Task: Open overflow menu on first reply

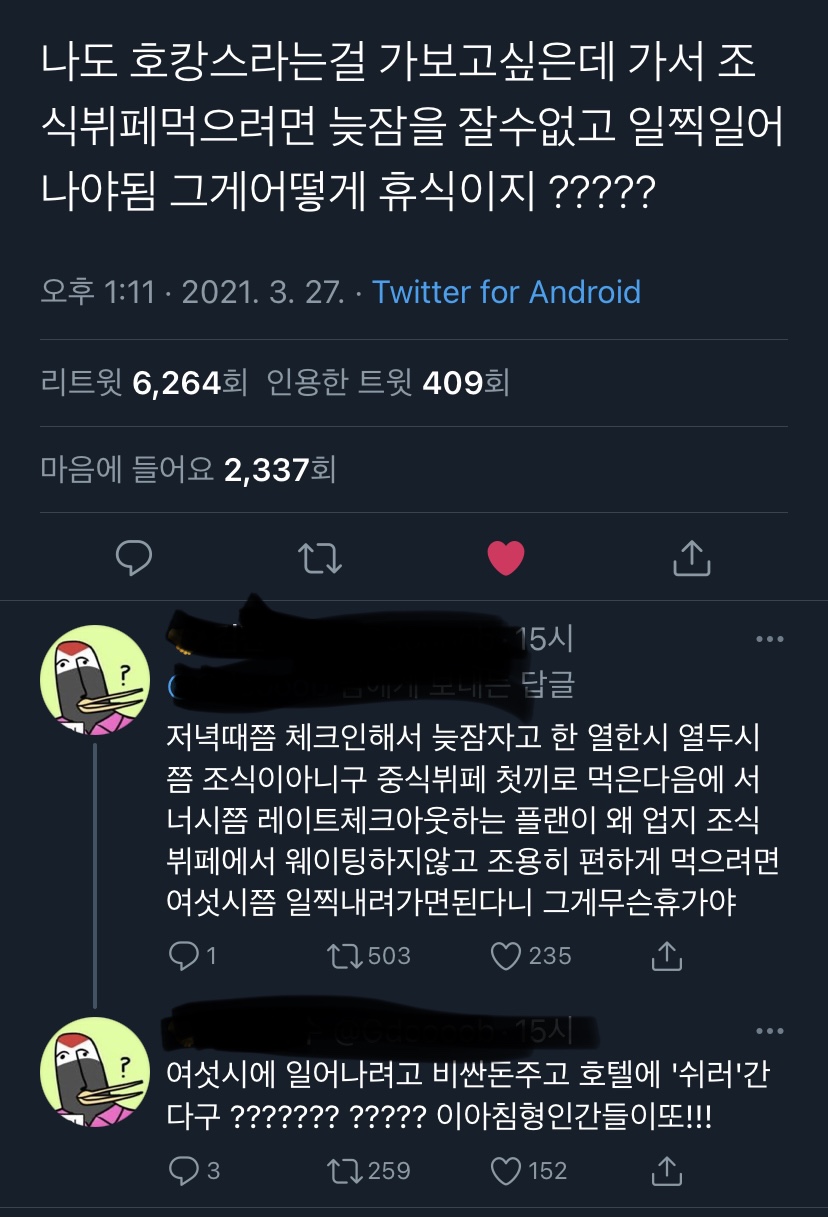Action: pyautogui.click(x=769, y=640)
